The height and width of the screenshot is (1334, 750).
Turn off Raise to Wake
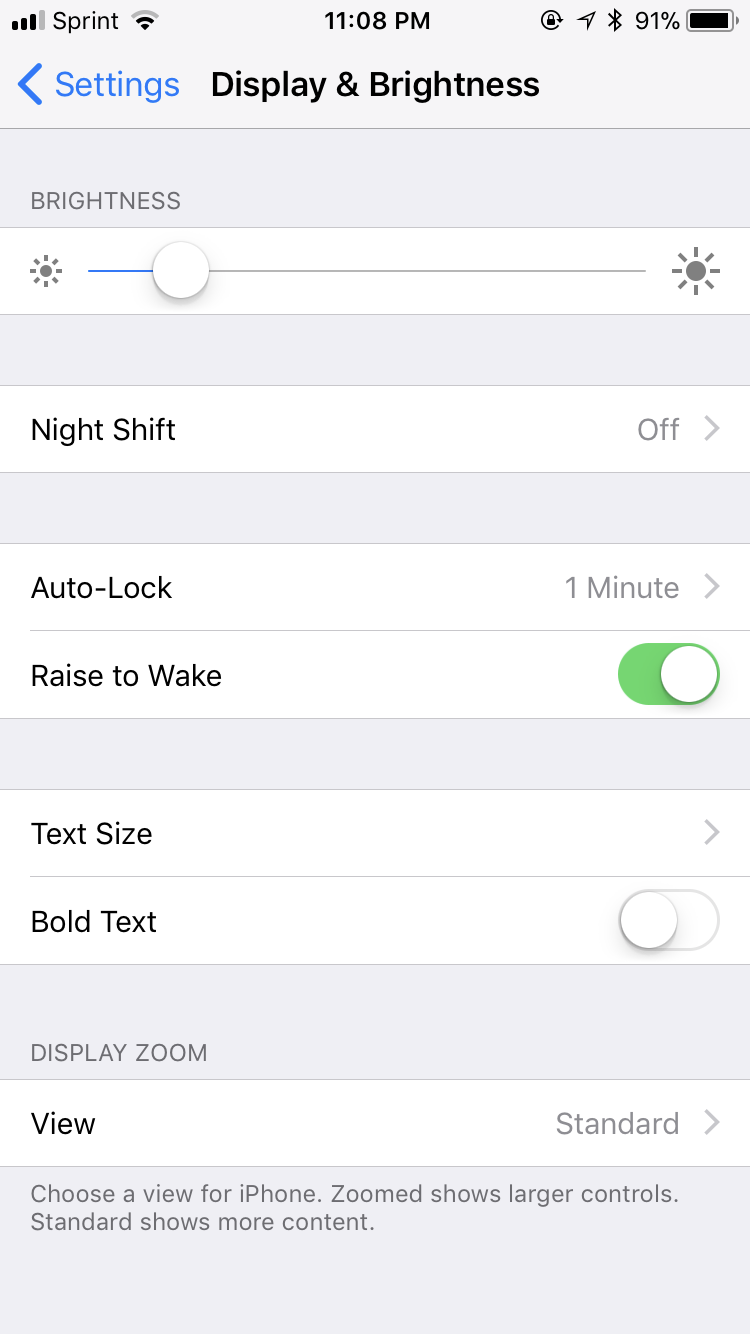tap(669, 675)
